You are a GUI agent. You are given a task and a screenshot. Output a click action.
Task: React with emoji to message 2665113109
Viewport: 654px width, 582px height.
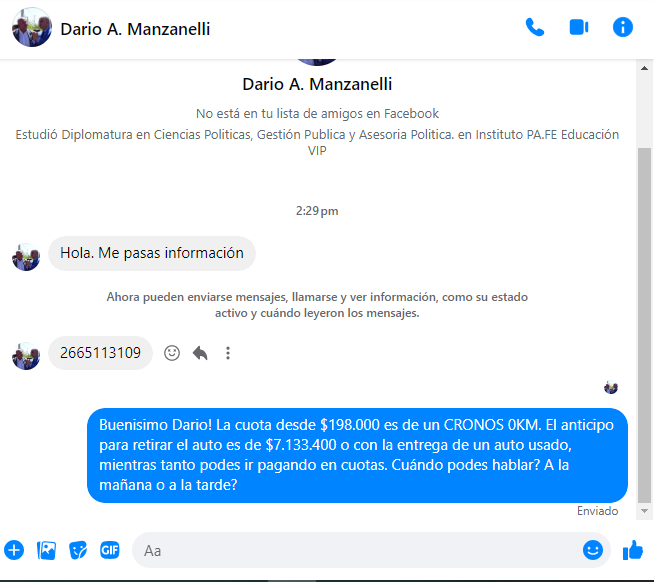click(x=172, y=353)
